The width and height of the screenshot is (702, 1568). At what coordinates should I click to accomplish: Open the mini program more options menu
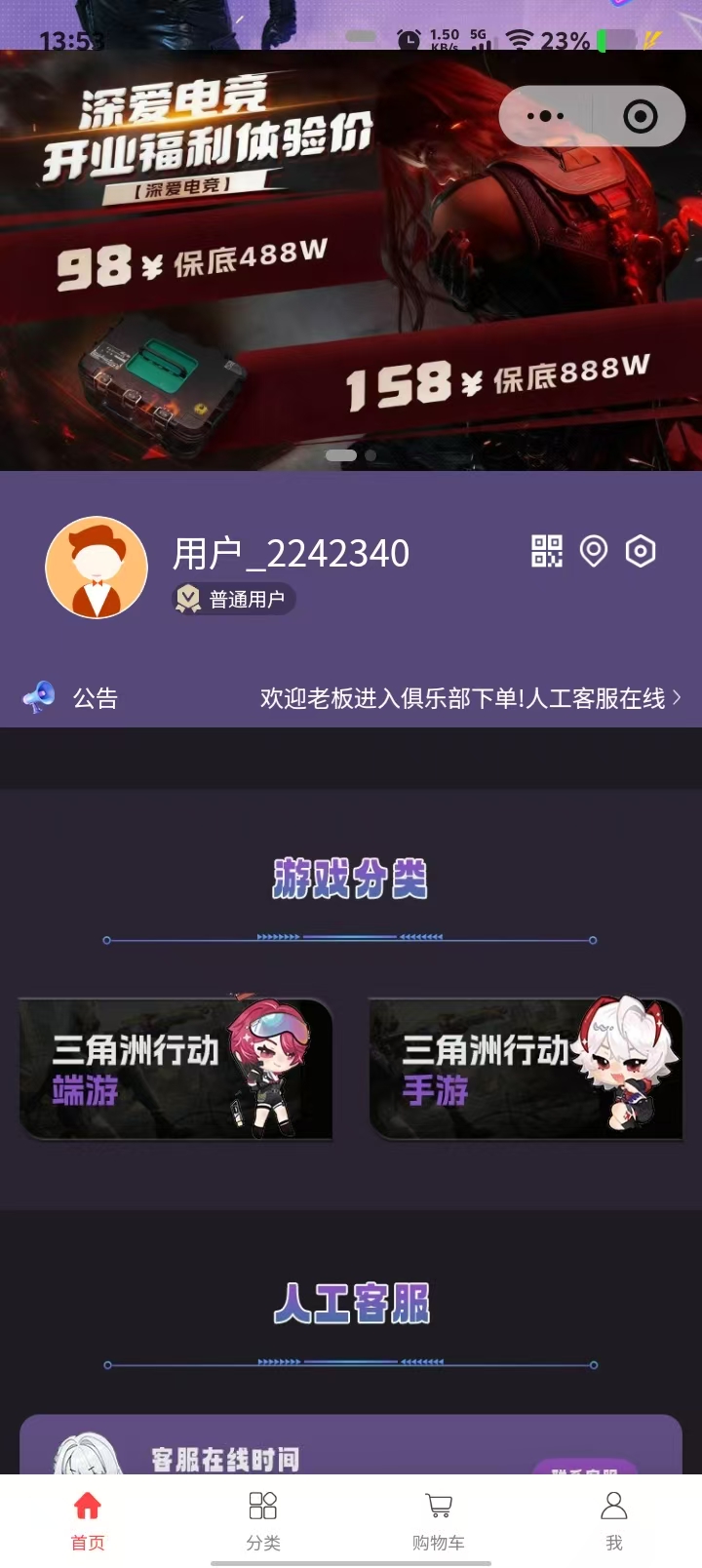545,116
